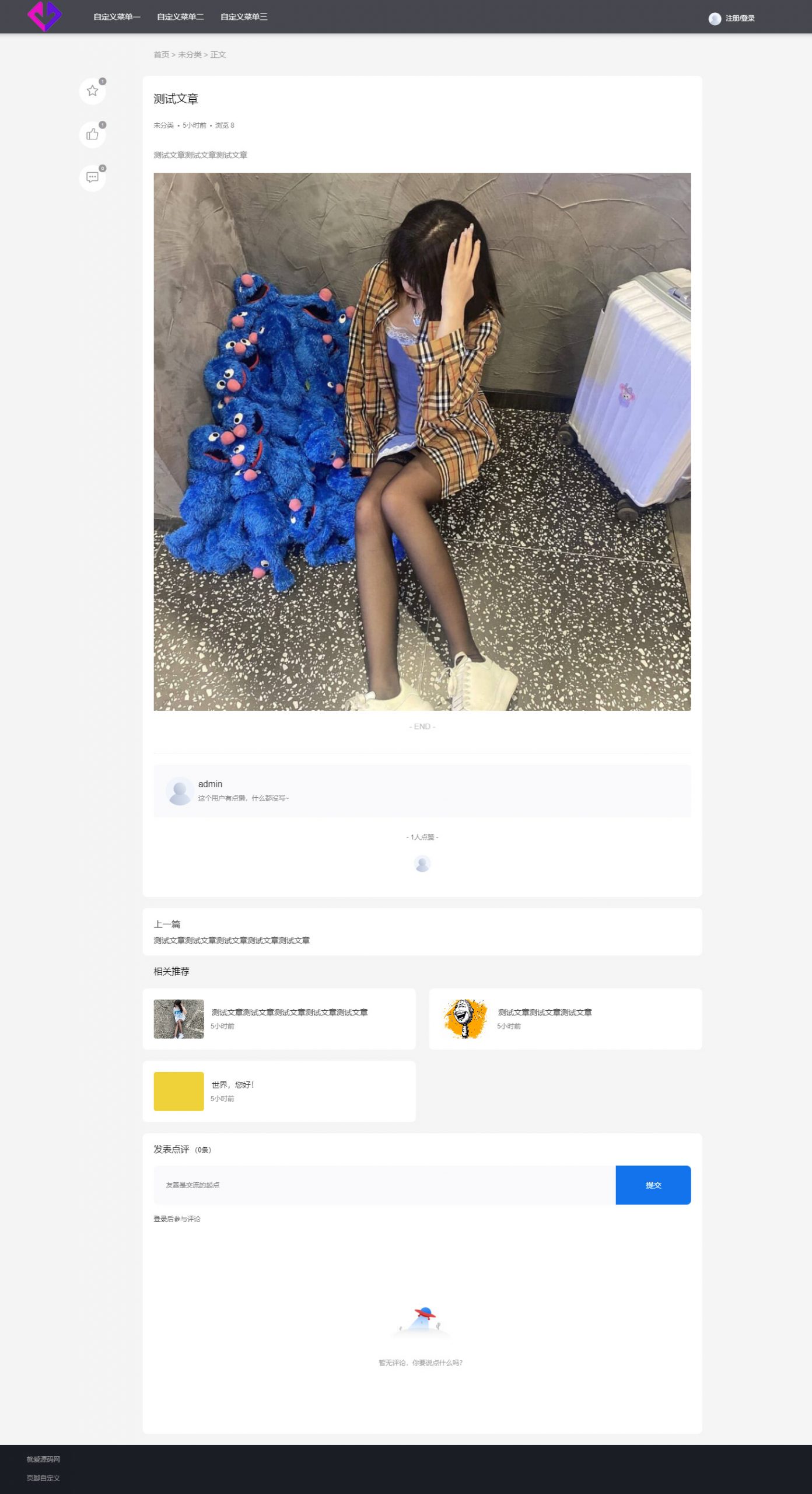
Task: Open the 未分类 breadcrumb category
Action: (x=190, y=55)
